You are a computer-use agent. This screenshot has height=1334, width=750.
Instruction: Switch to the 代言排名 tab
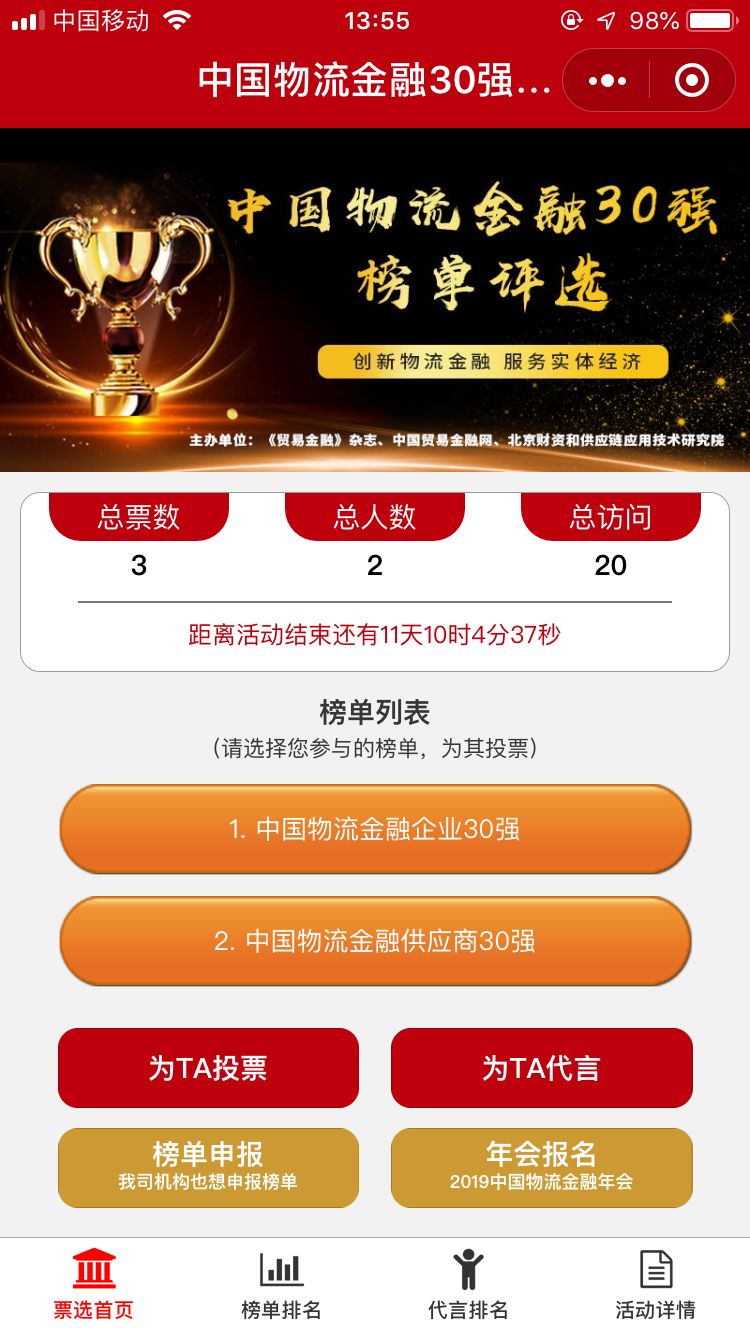[x=468, y=1285]
